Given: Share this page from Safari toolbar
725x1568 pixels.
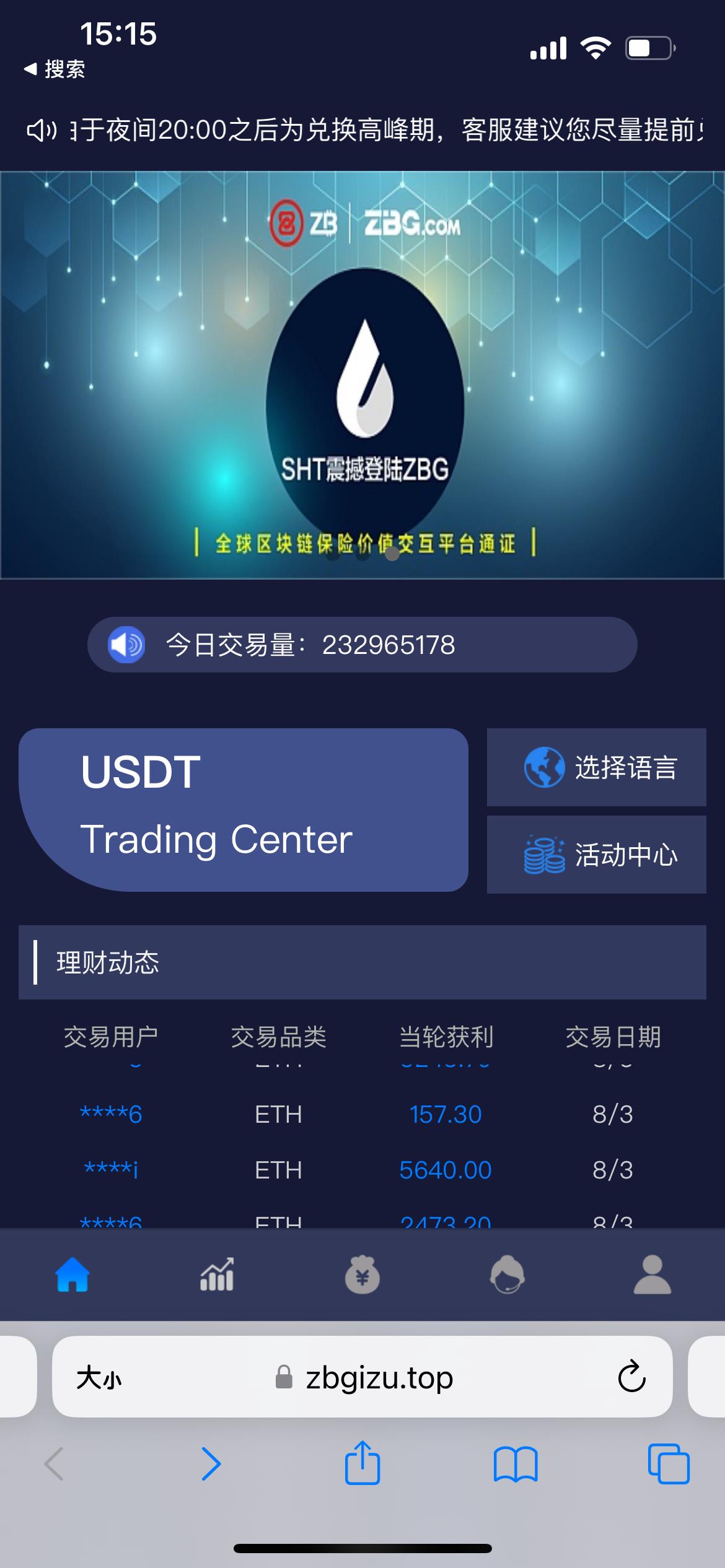Looking at the screenshot, I should click(x=362, y=1464).
